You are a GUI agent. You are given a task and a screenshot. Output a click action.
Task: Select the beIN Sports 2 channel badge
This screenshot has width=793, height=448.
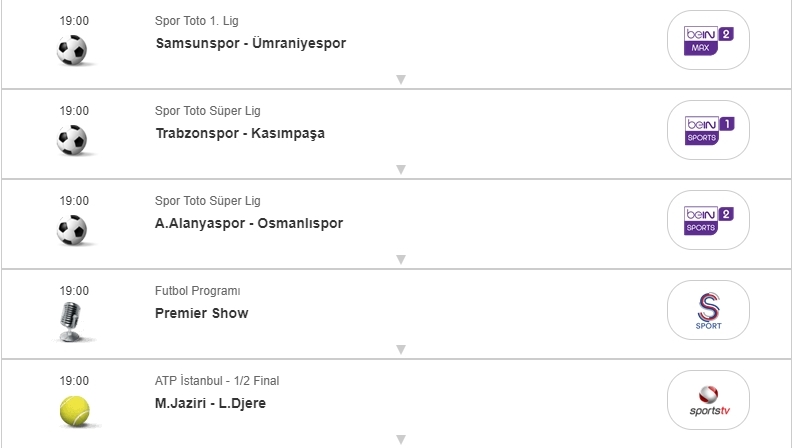pyautogui.click(x=708, y=220)
